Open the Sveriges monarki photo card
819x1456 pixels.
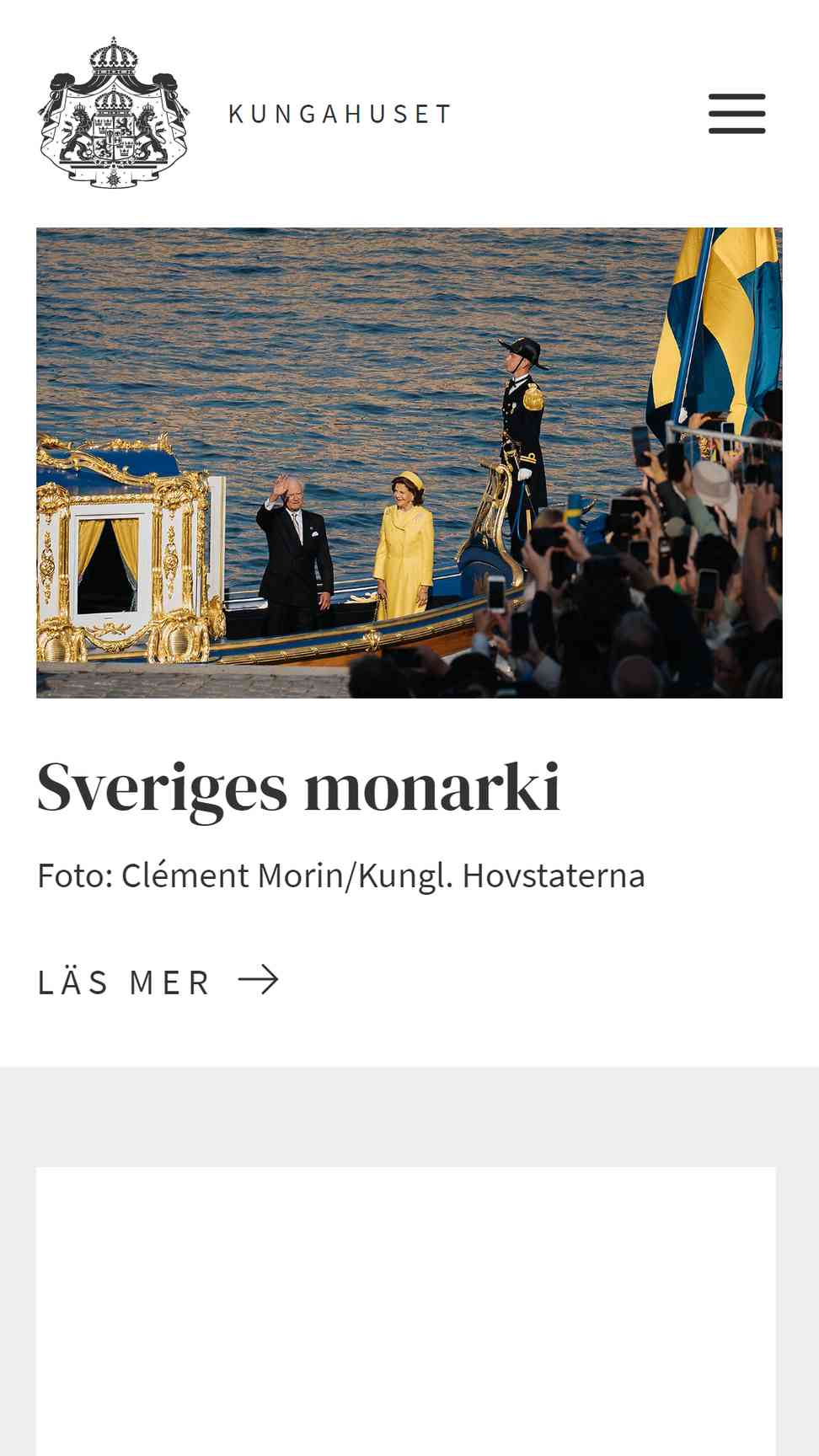pyautogui.click(x=409, y=463)
